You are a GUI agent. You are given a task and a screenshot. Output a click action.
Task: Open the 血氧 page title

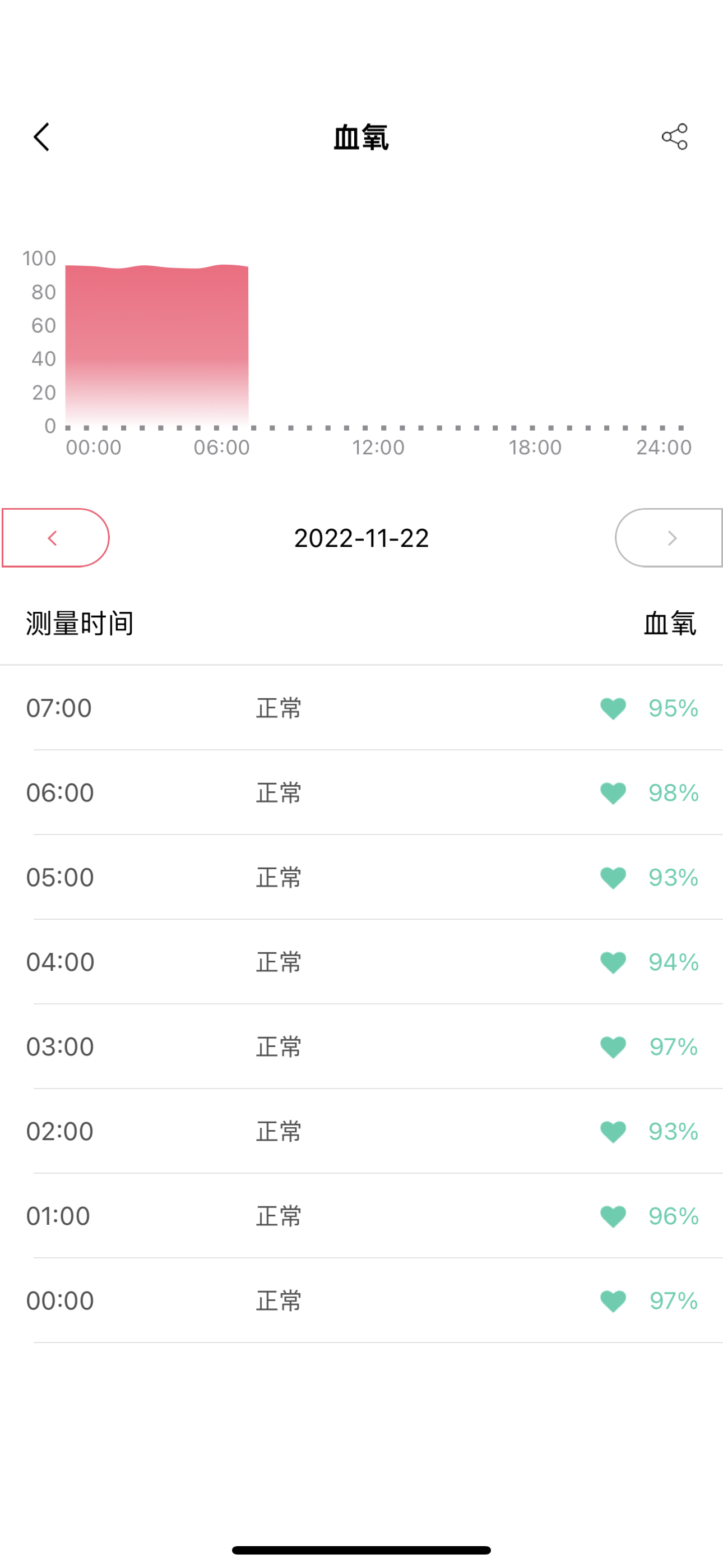361,137
